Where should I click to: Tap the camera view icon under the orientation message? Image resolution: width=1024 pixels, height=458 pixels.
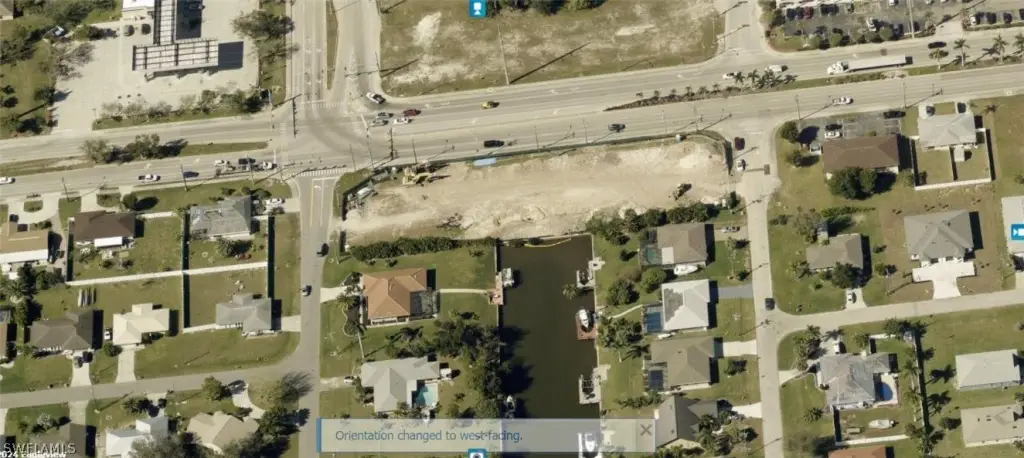[x=477, y=454]
